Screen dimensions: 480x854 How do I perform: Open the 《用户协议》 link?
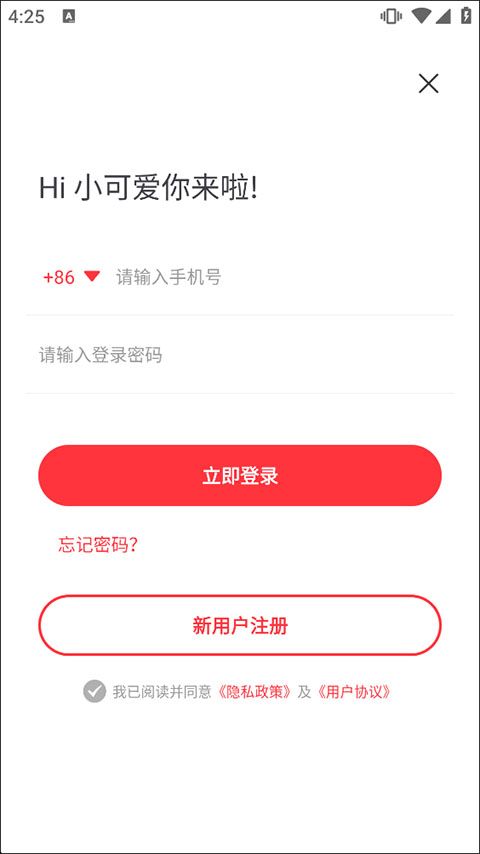click(x=353, y=692)
